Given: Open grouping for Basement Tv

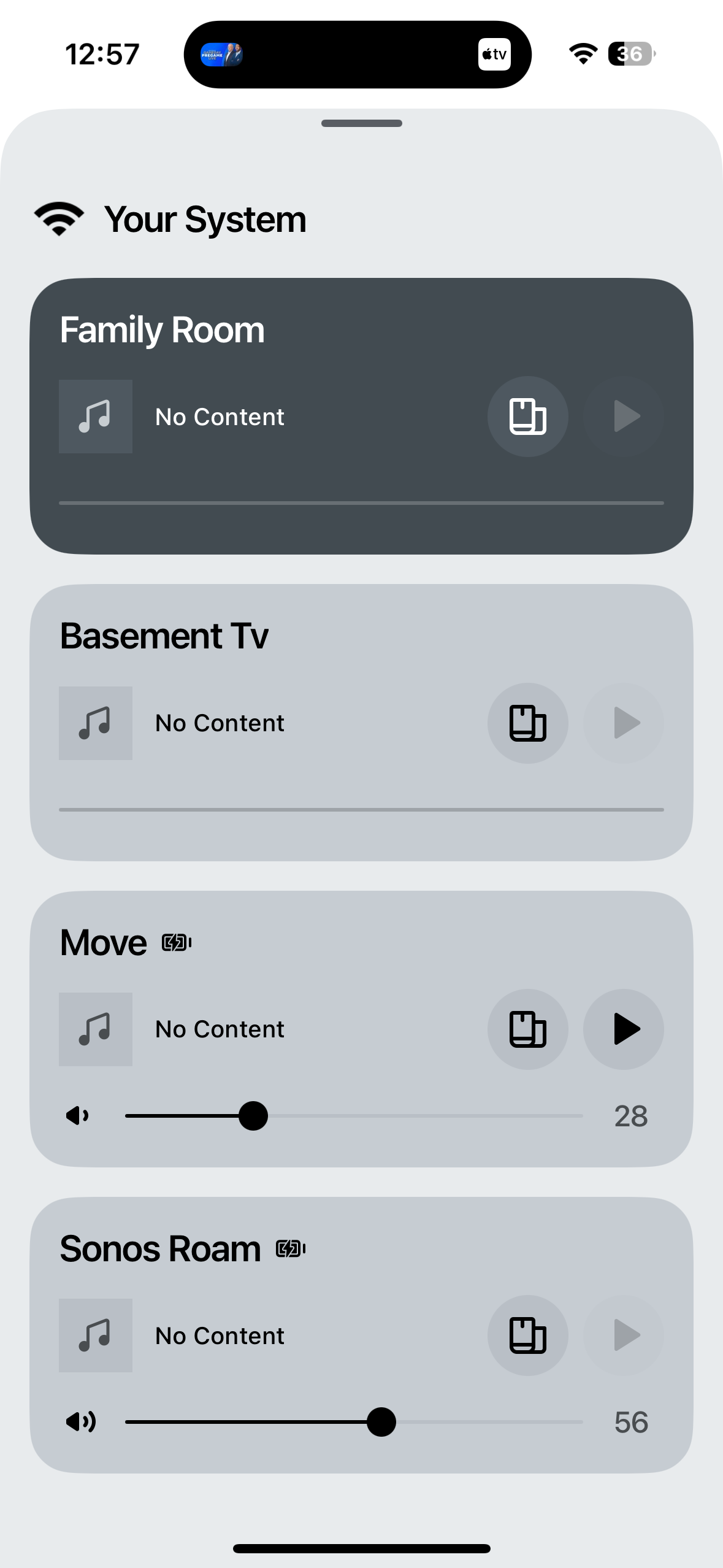Looking at the screenshot, I should 527,723.
